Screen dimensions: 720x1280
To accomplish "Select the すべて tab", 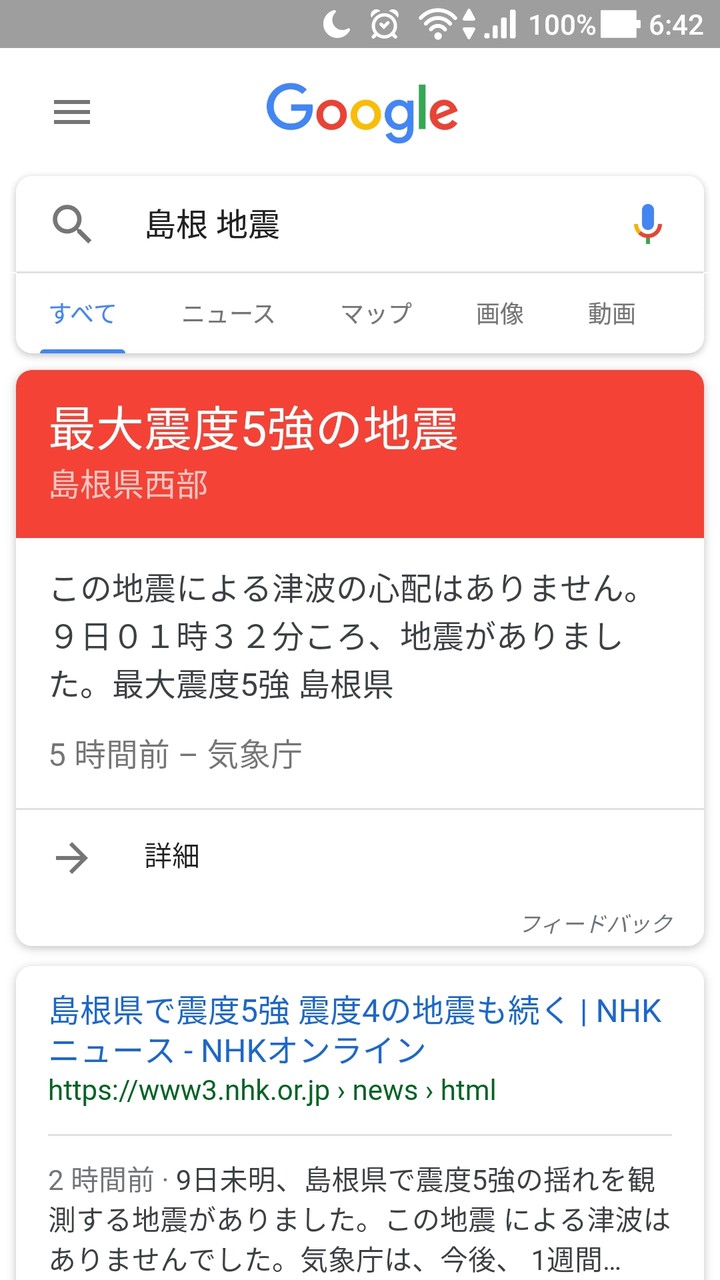I will (83, 314).
